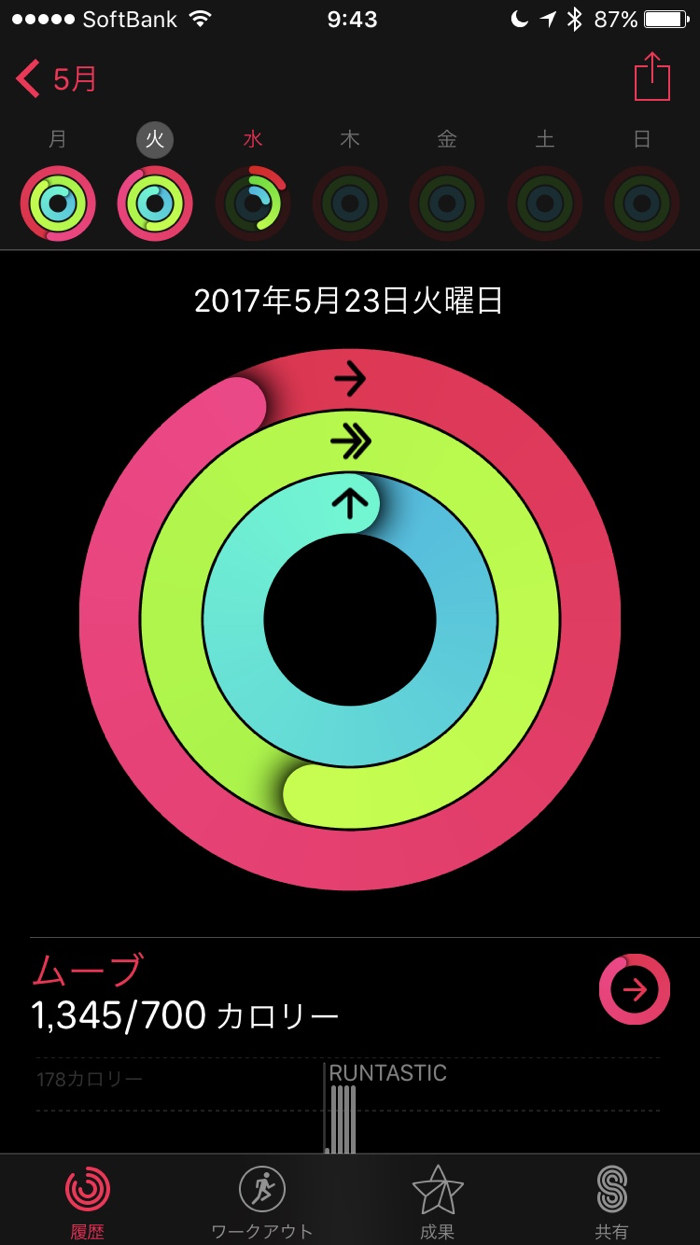This screenshot has width=700, height=1245.
Task: Open the 共有 tab
Action: [612, 1200]
